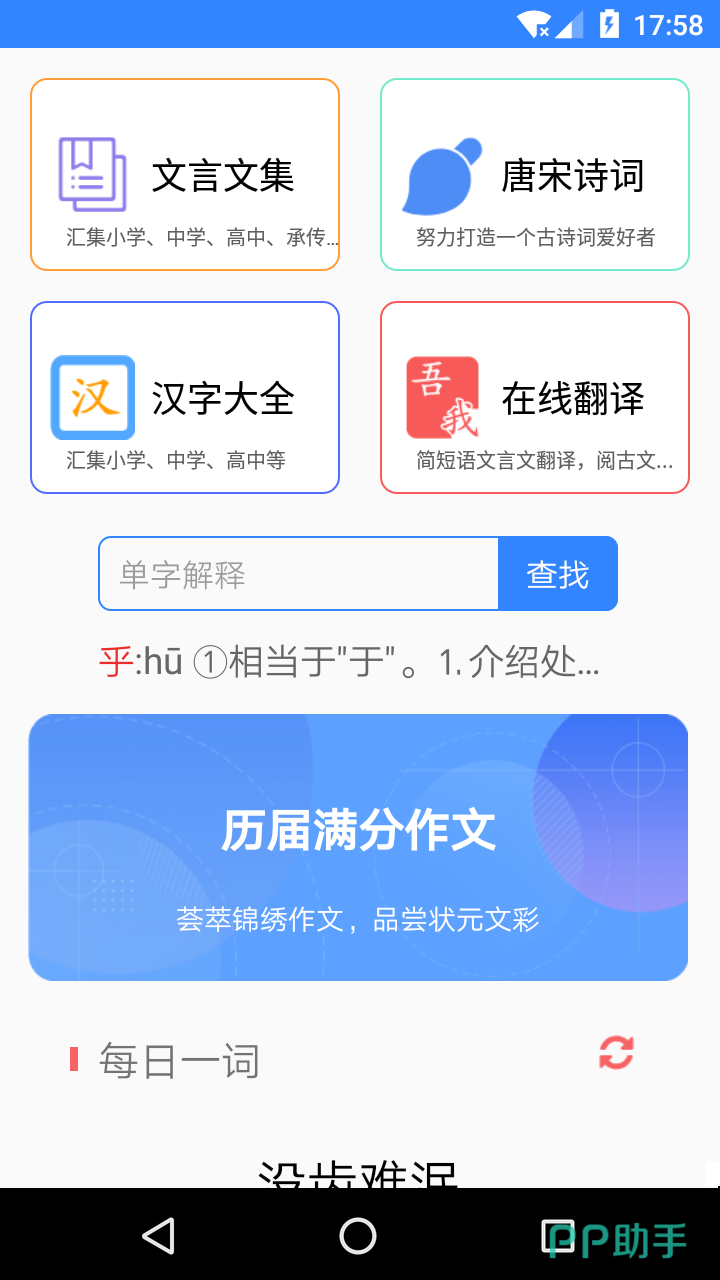Screen dimensions: 720x1280
Task: Tap the 查找 button
Action: tap(558, 574)
